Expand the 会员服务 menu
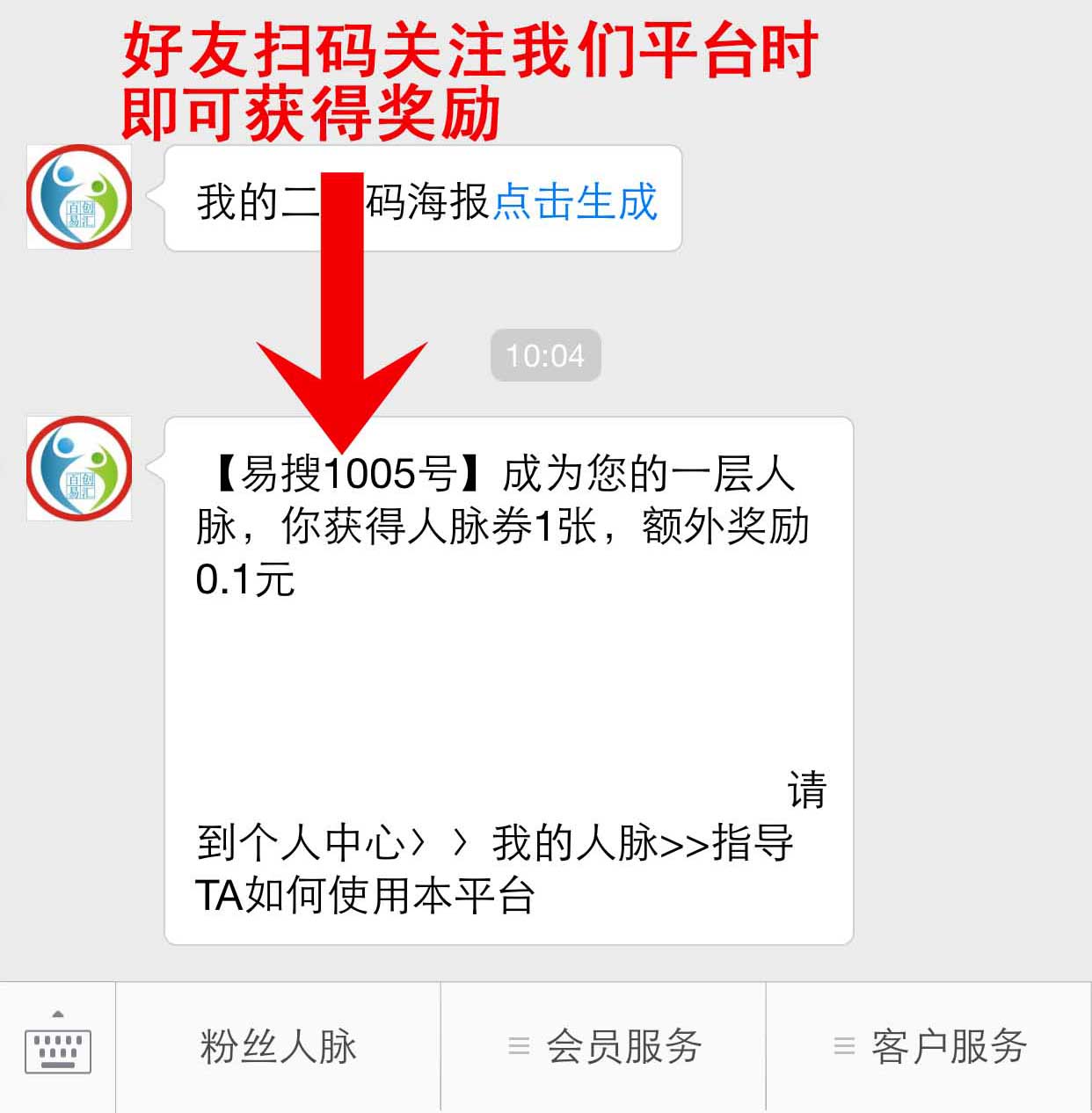The width and height of the screenshot is (1092, 1113). pyautogui.click(x=605, y=1047)
